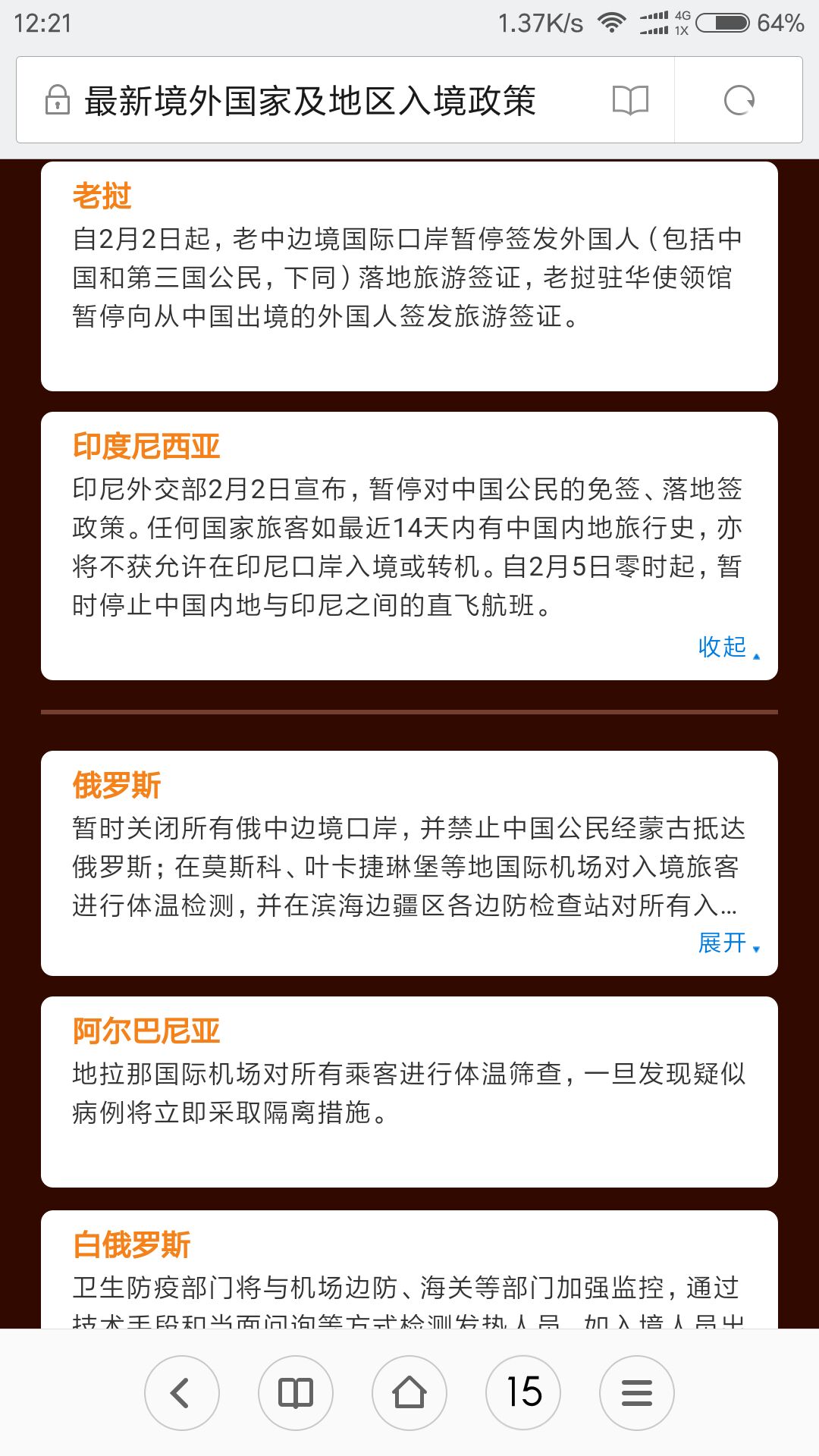Expand the 俄罗斯 policy with 展开

[726, 943]
